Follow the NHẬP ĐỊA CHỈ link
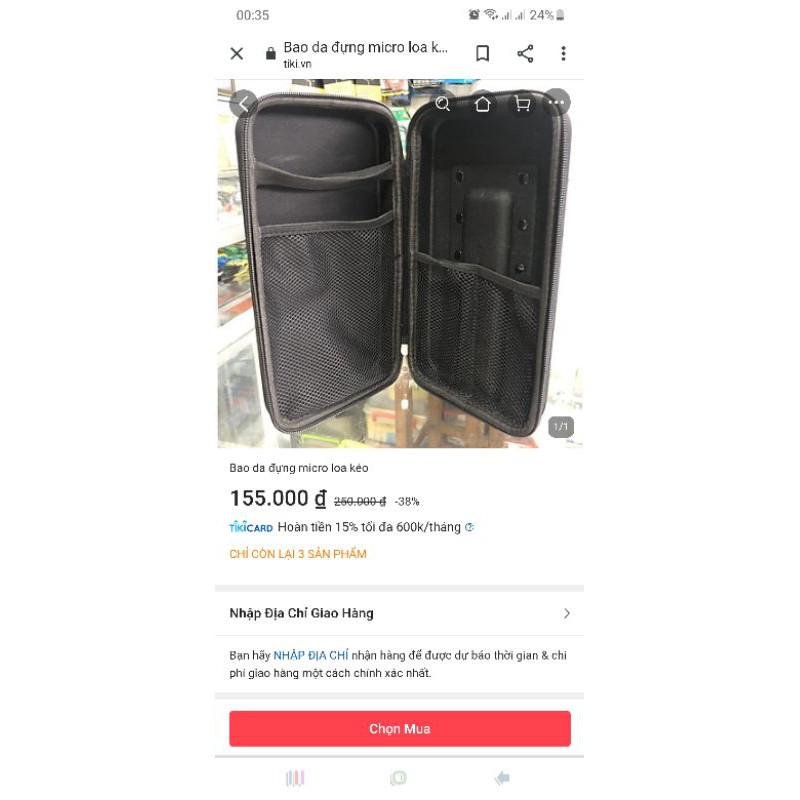800x800 pixels. click(x=311, y=656)
